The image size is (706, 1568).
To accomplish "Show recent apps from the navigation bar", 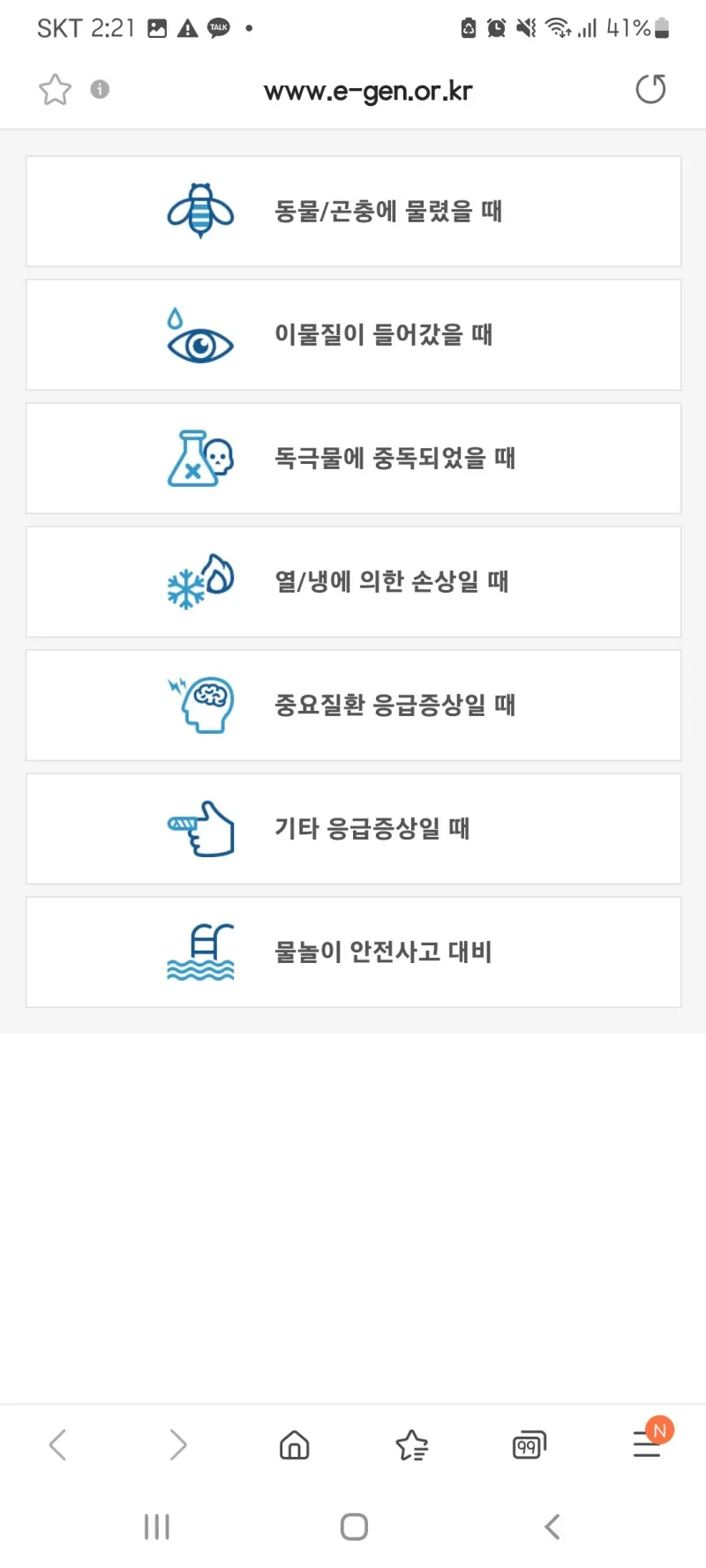I will point(157,1527).
